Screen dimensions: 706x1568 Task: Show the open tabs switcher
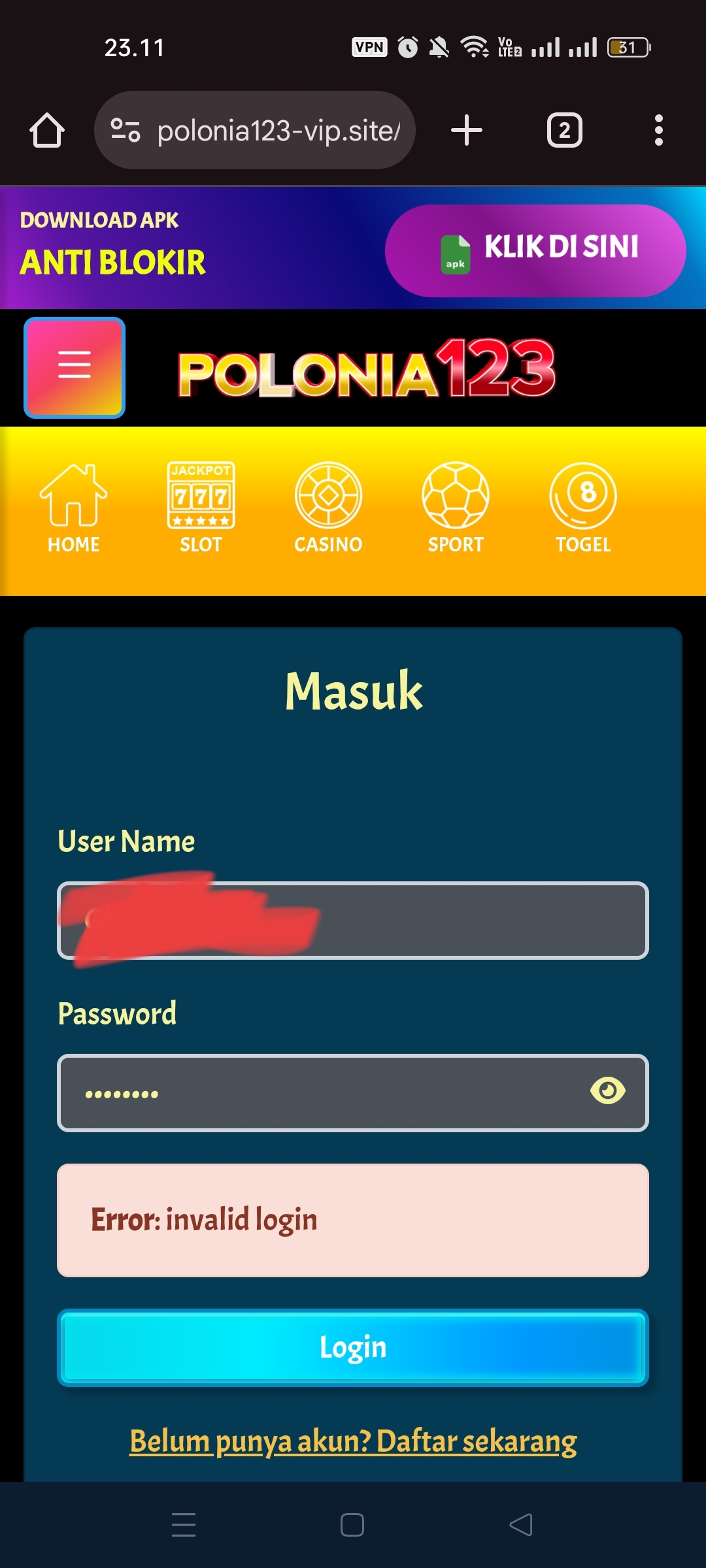point(564,130)
